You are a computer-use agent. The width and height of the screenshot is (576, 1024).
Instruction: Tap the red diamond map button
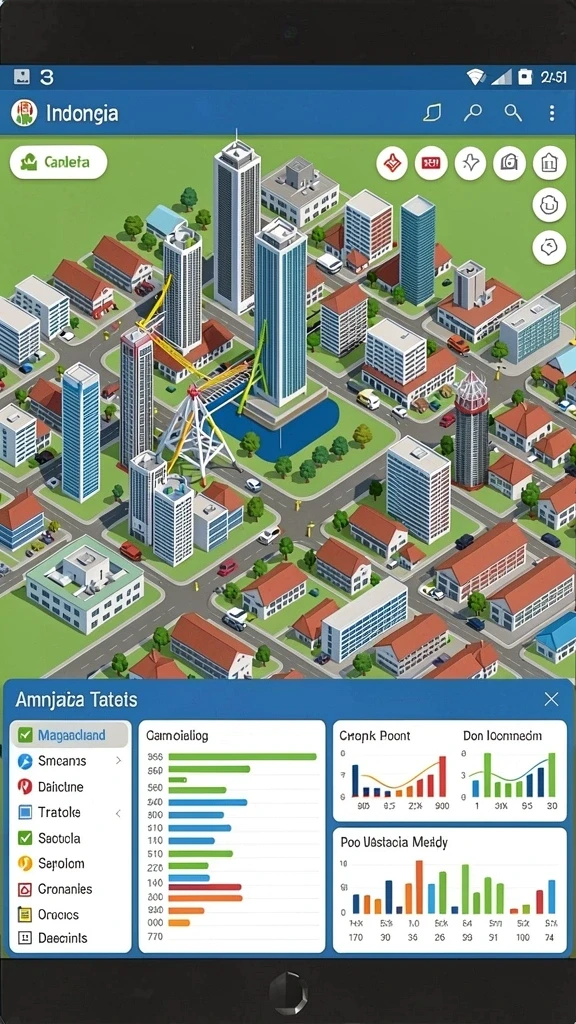[392, 163]
